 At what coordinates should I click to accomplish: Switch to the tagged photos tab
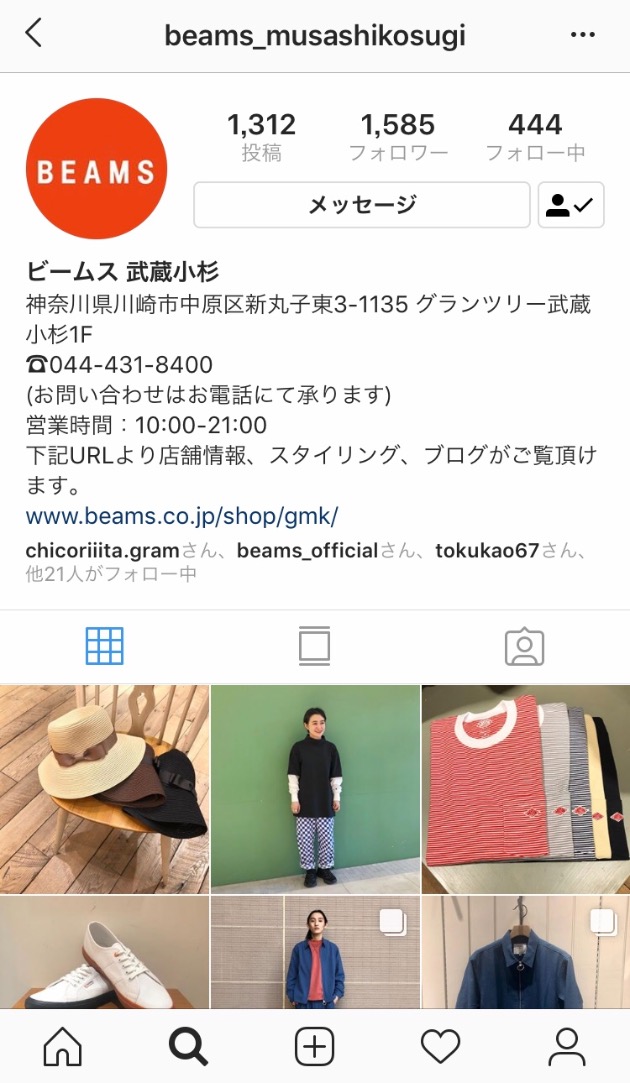[524, 647]
